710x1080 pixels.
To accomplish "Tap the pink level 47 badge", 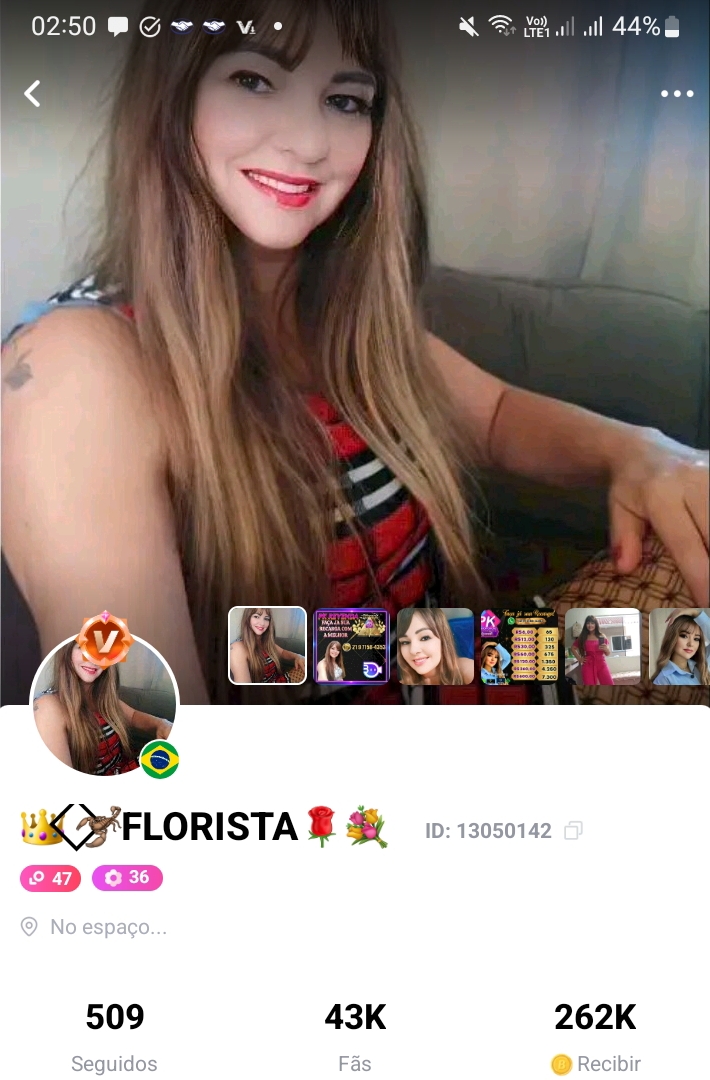I will click(50, 878).
